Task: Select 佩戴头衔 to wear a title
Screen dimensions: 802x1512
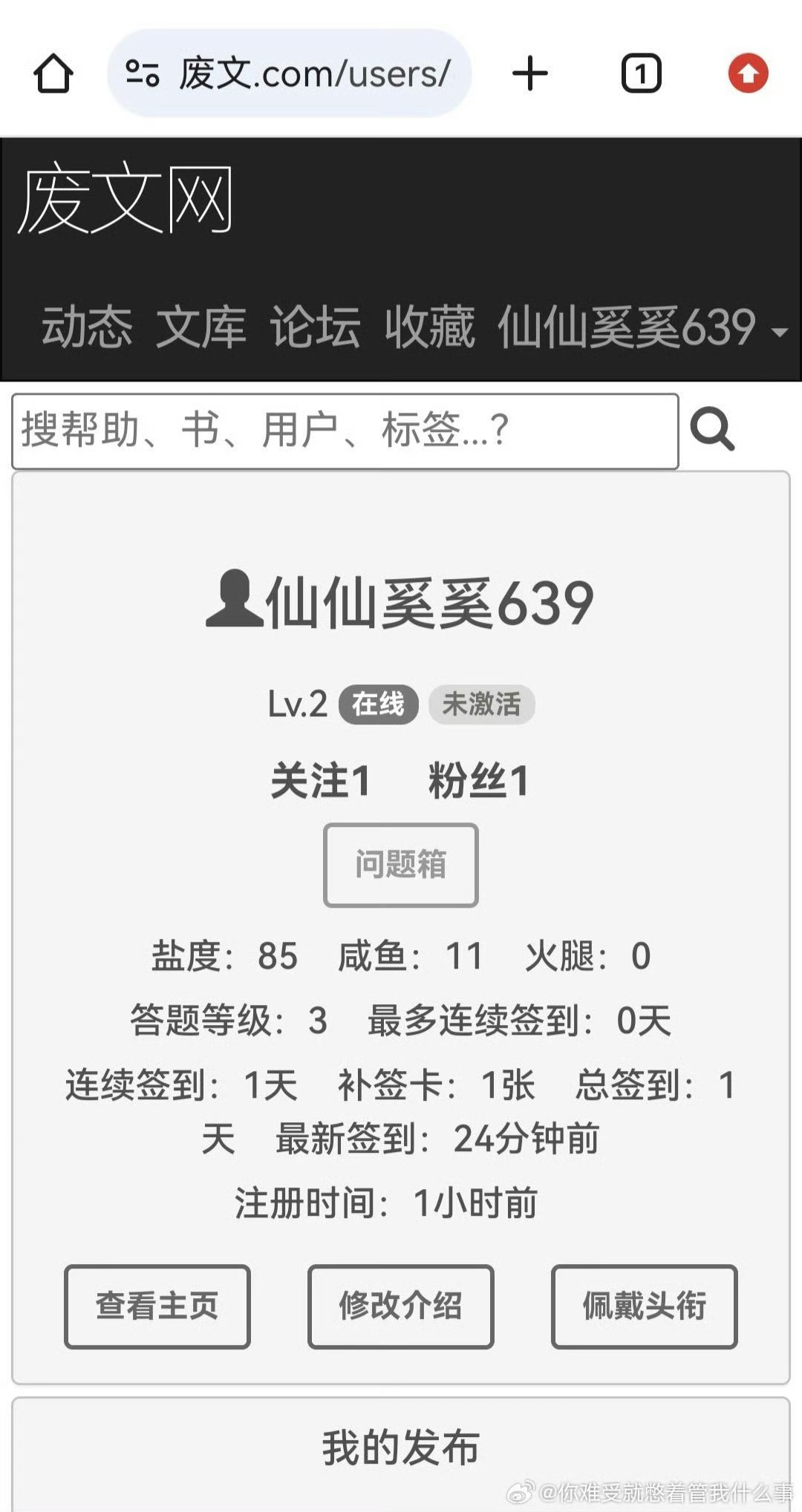Action: click(x=644, y=1306)
